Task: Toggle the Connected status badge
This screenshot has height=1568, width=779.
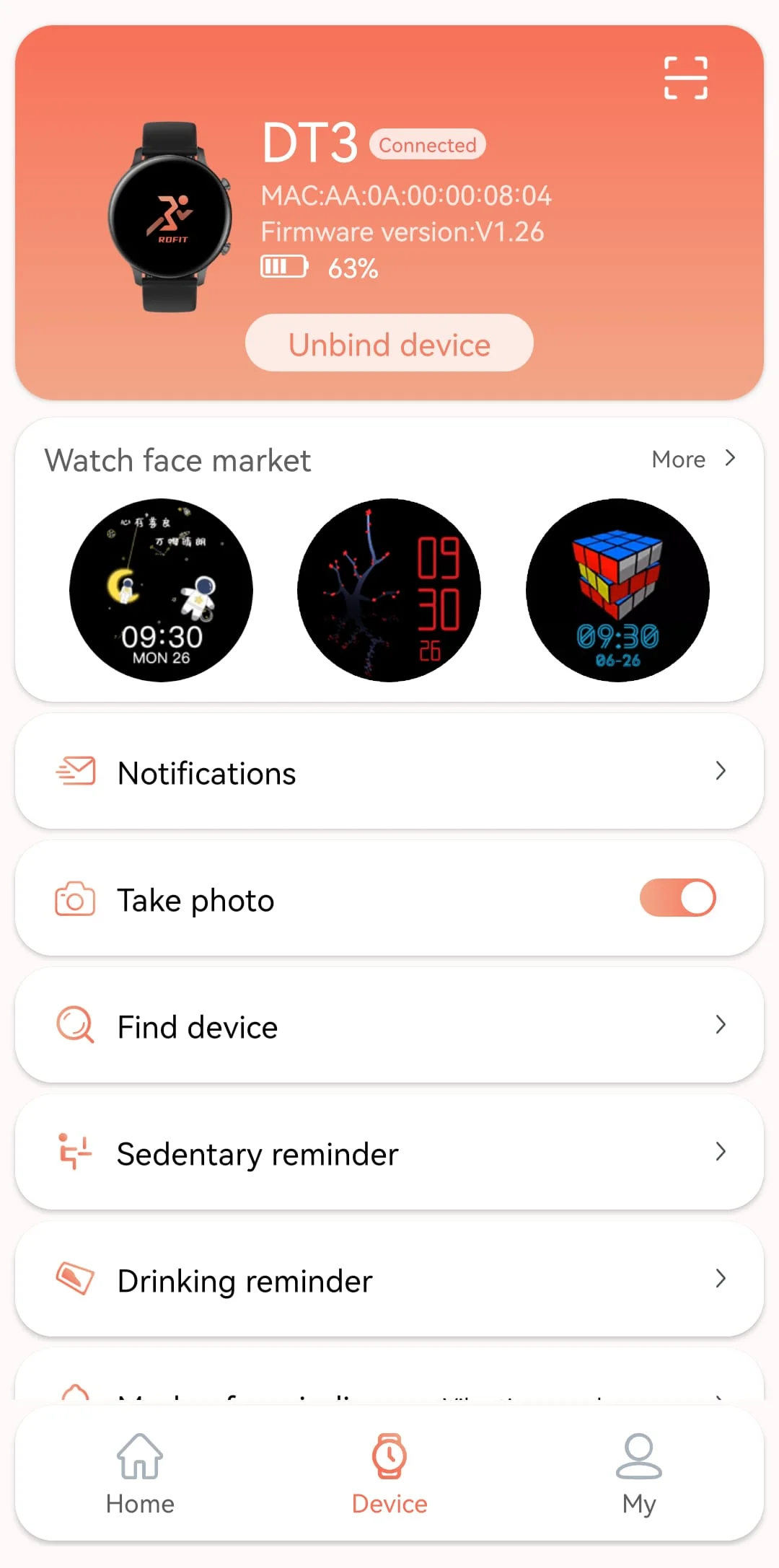Action: [428, 144]
